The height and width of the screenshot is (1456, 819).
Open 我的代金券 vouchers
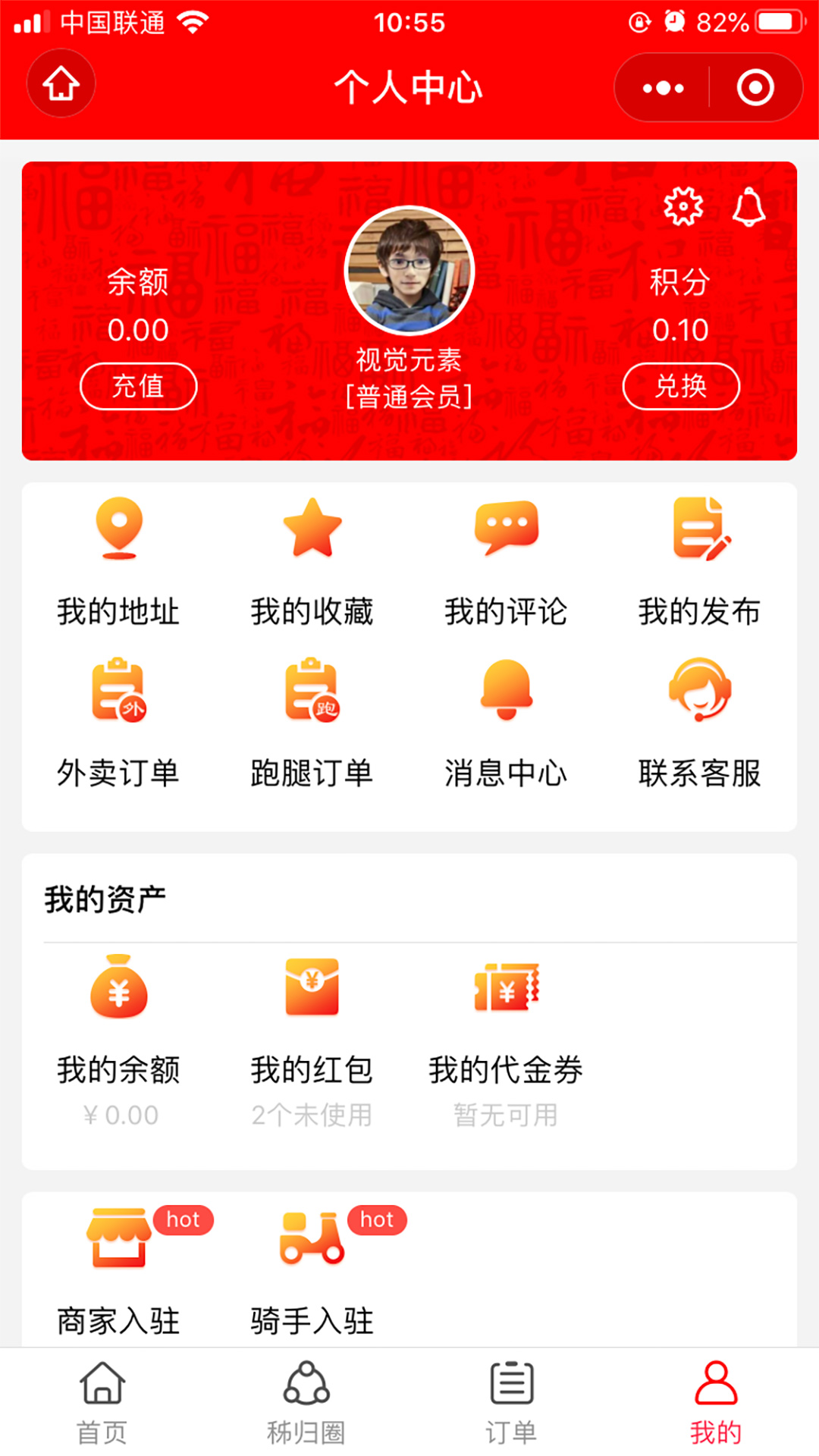pyautogui.click(x=506, y=1039)
